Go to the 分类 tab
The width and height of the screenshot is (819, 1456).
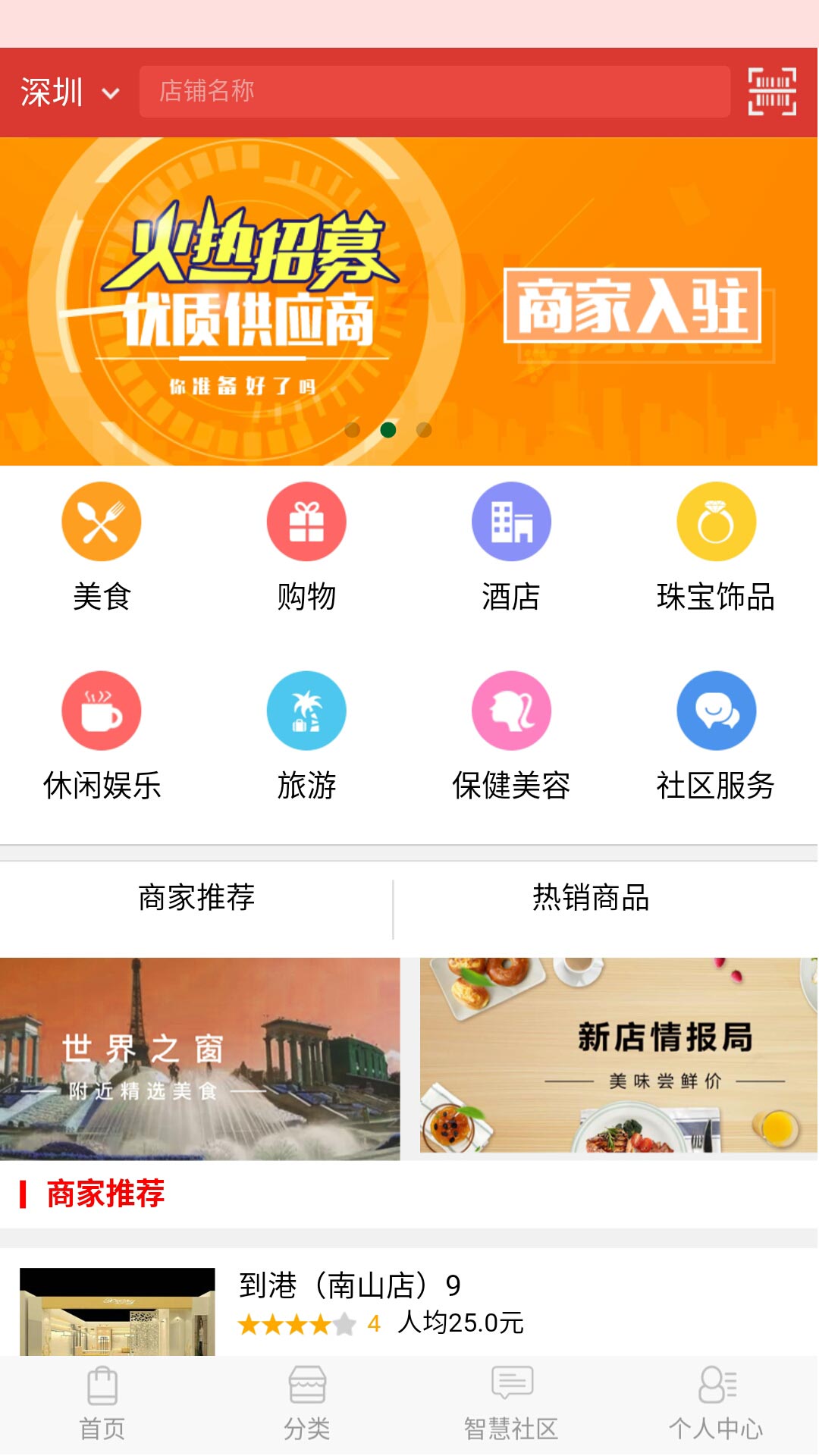pyautogui.click(x=306, y=1404)
